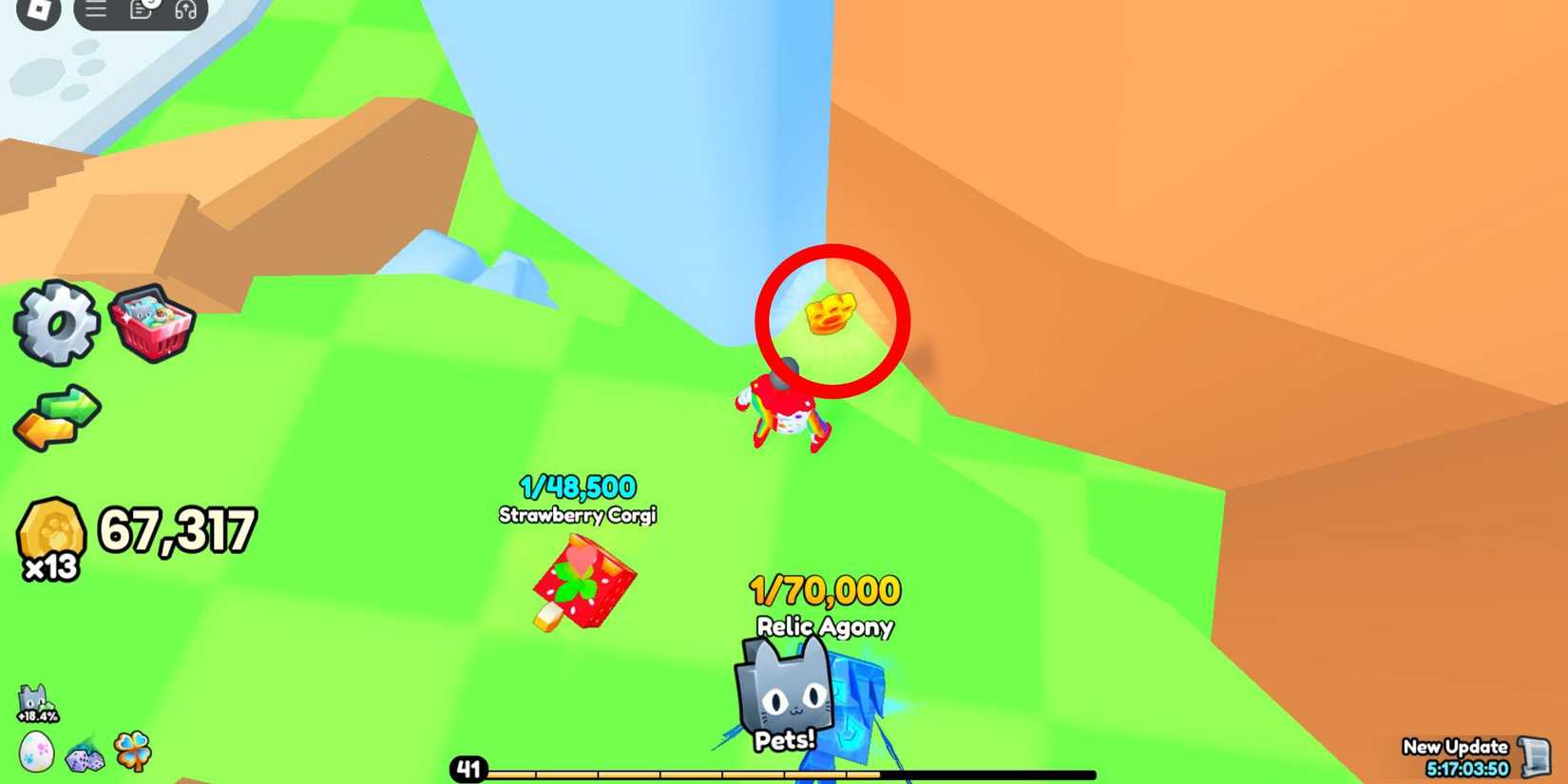Tap the clover luck icon
The image size is (1568, 784).
[133, 751]
